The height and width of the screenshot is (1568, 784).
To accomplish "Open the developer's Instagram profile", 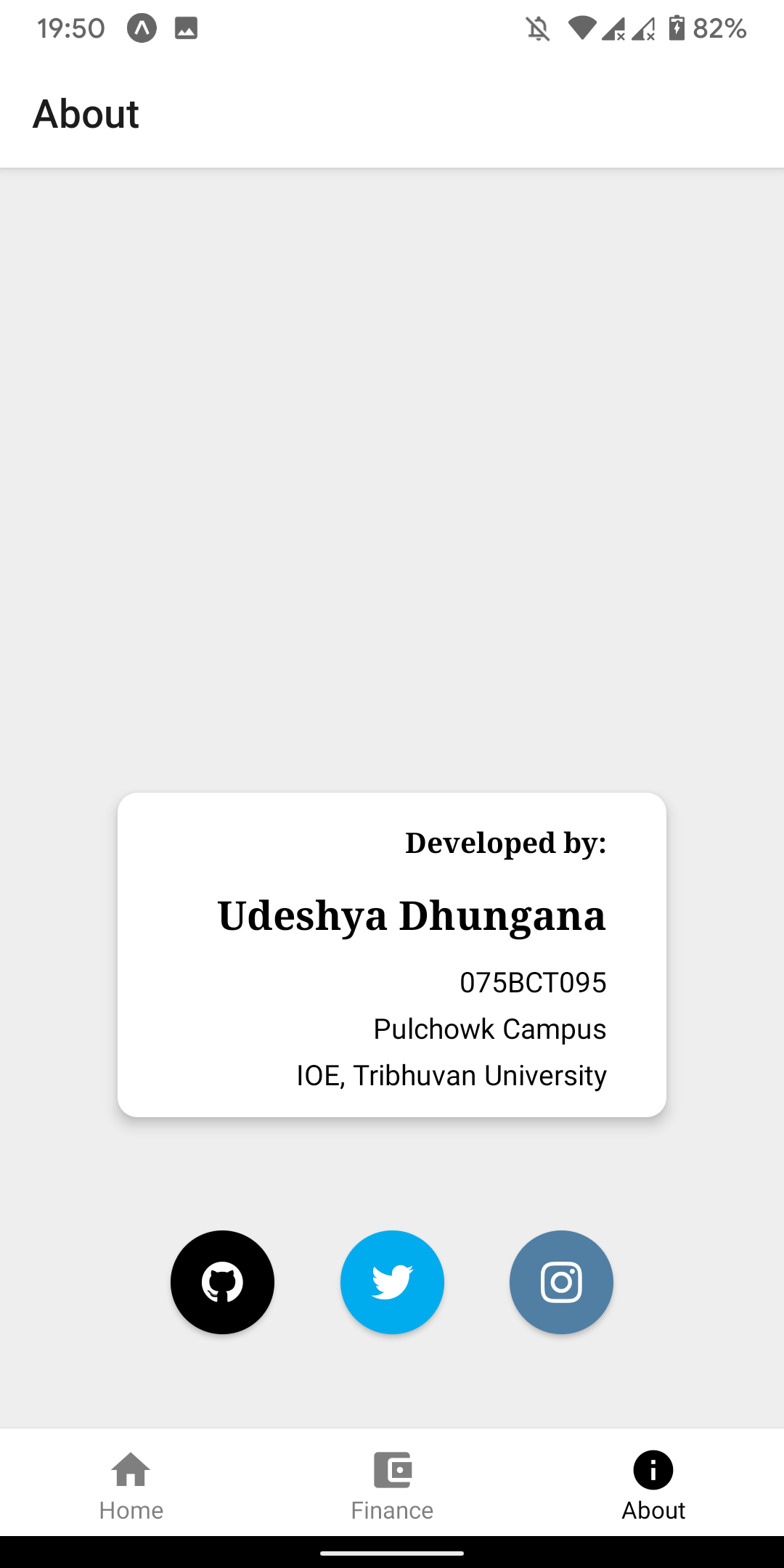I will tap(561, 1282).
